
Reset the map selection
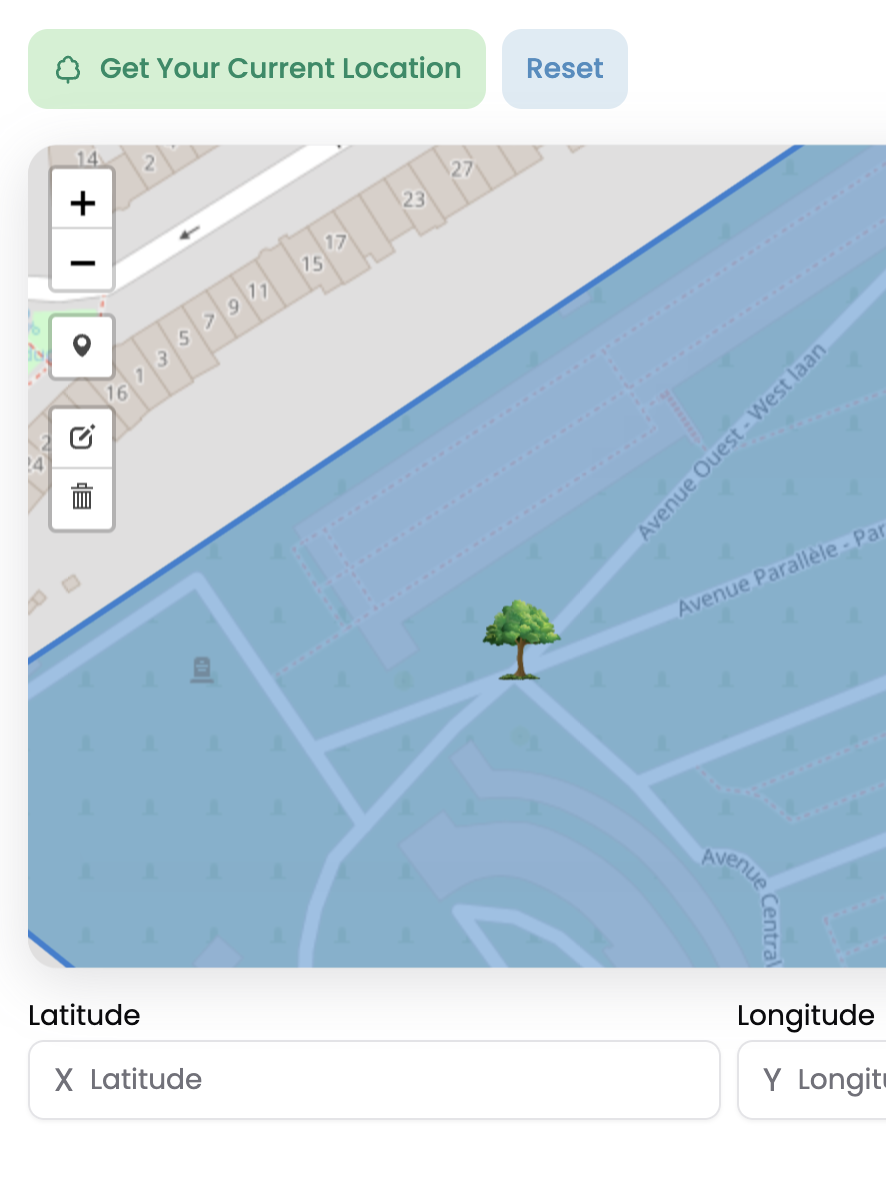564,69
